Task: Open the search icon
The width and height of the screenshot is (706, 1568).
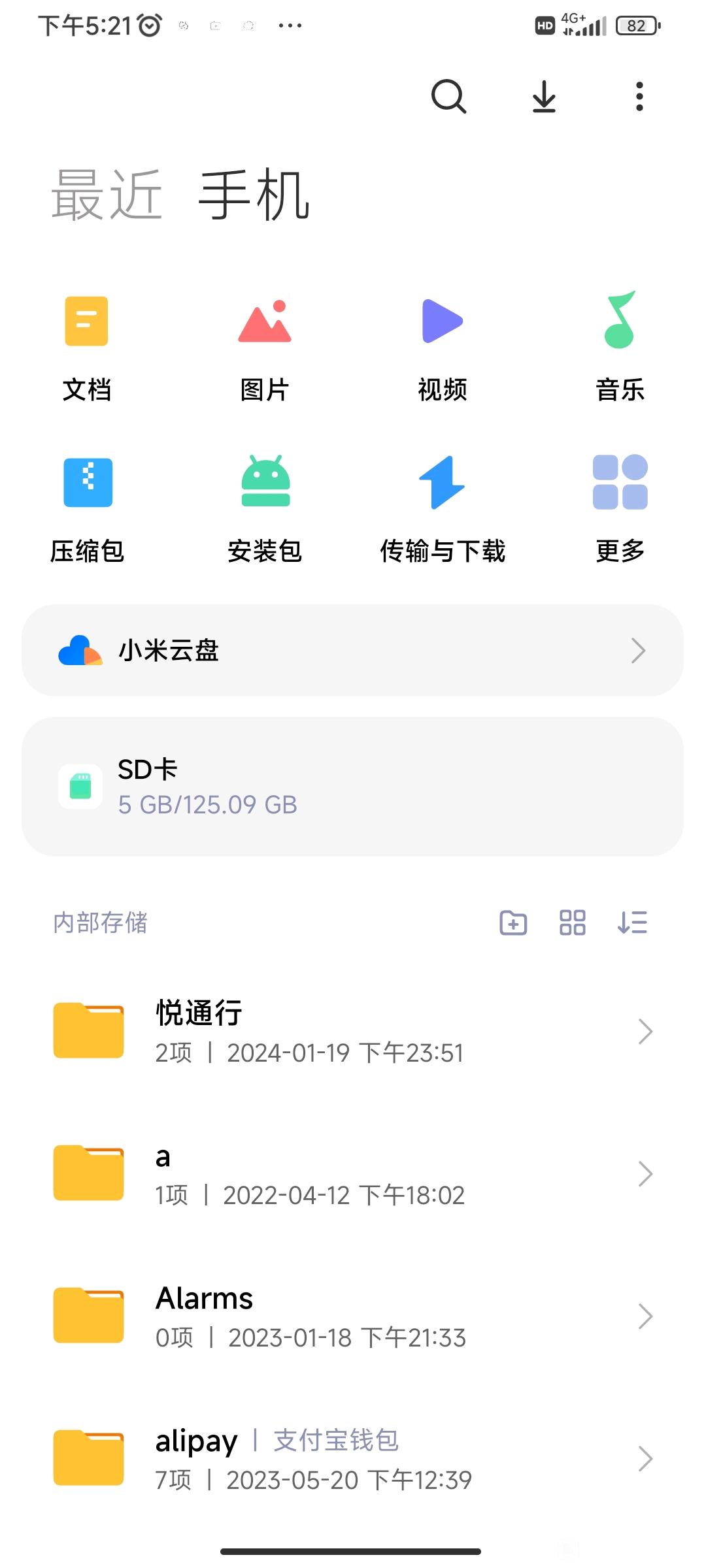Action: 448,97
